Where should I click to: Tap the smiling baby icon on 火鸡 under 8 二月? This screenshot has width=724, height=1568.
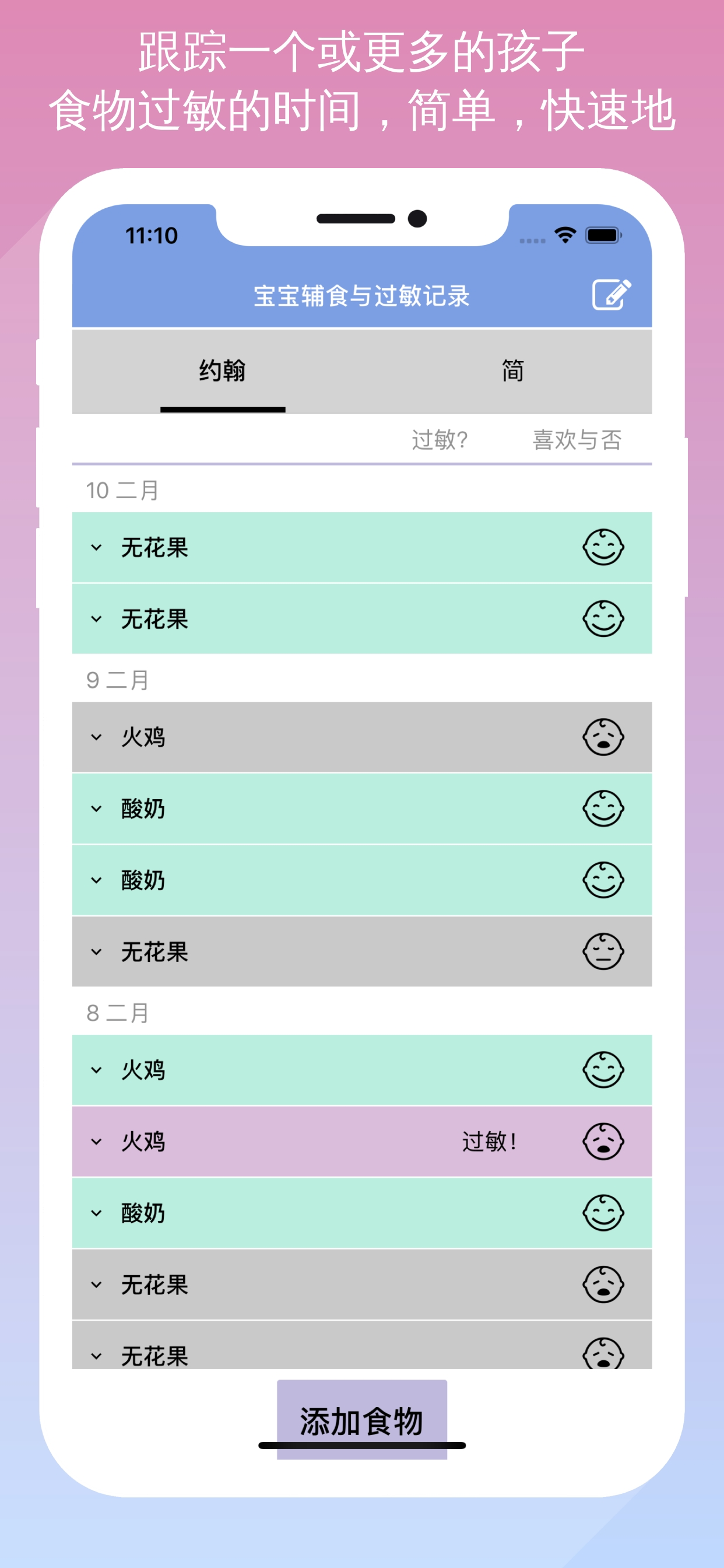pos(603,1069)
